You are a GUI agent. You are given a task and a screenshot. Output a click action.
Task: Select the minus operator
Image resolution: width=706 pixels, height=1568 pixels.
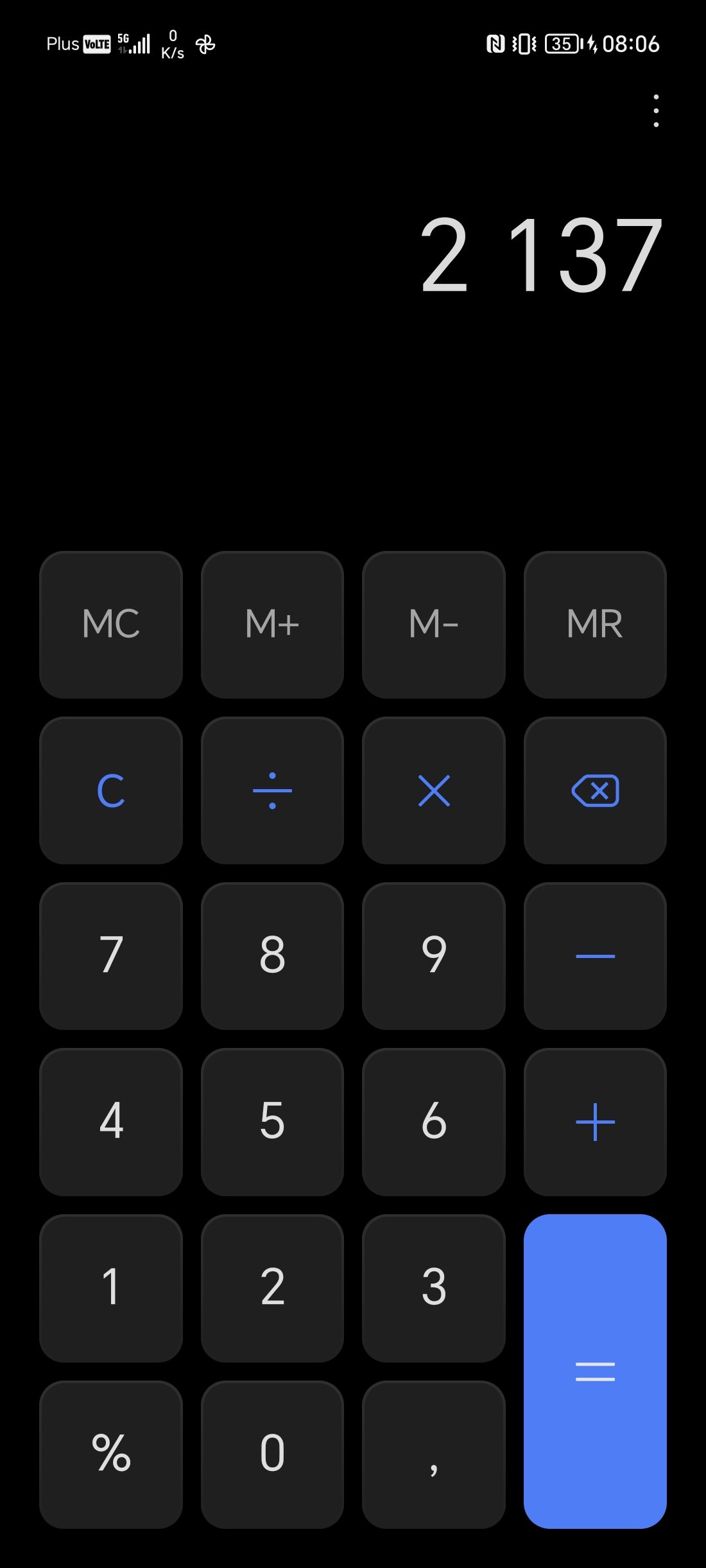595,956
